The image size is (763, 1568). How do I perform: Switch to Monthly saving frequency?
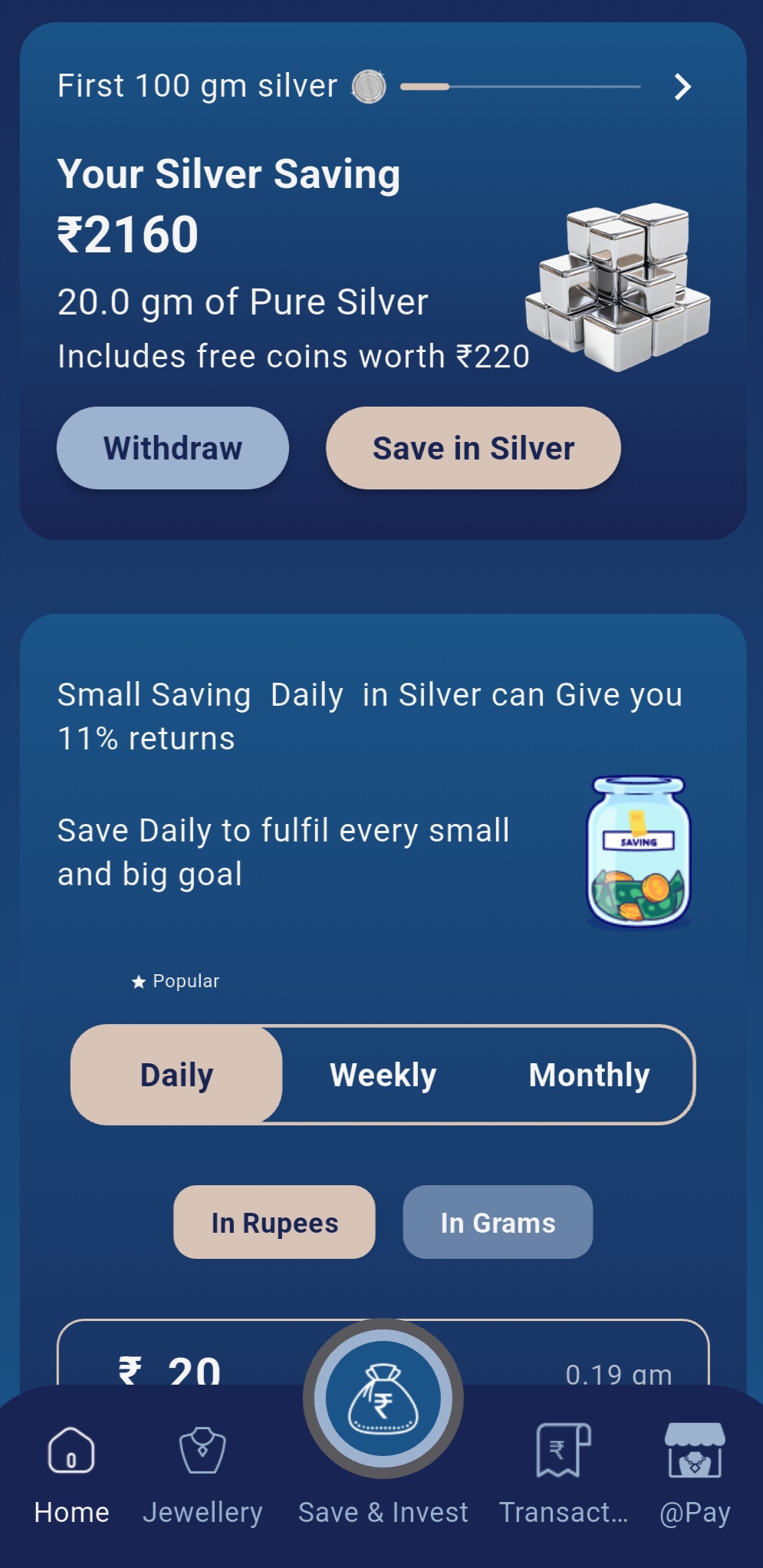click(x=589, y=1075)
